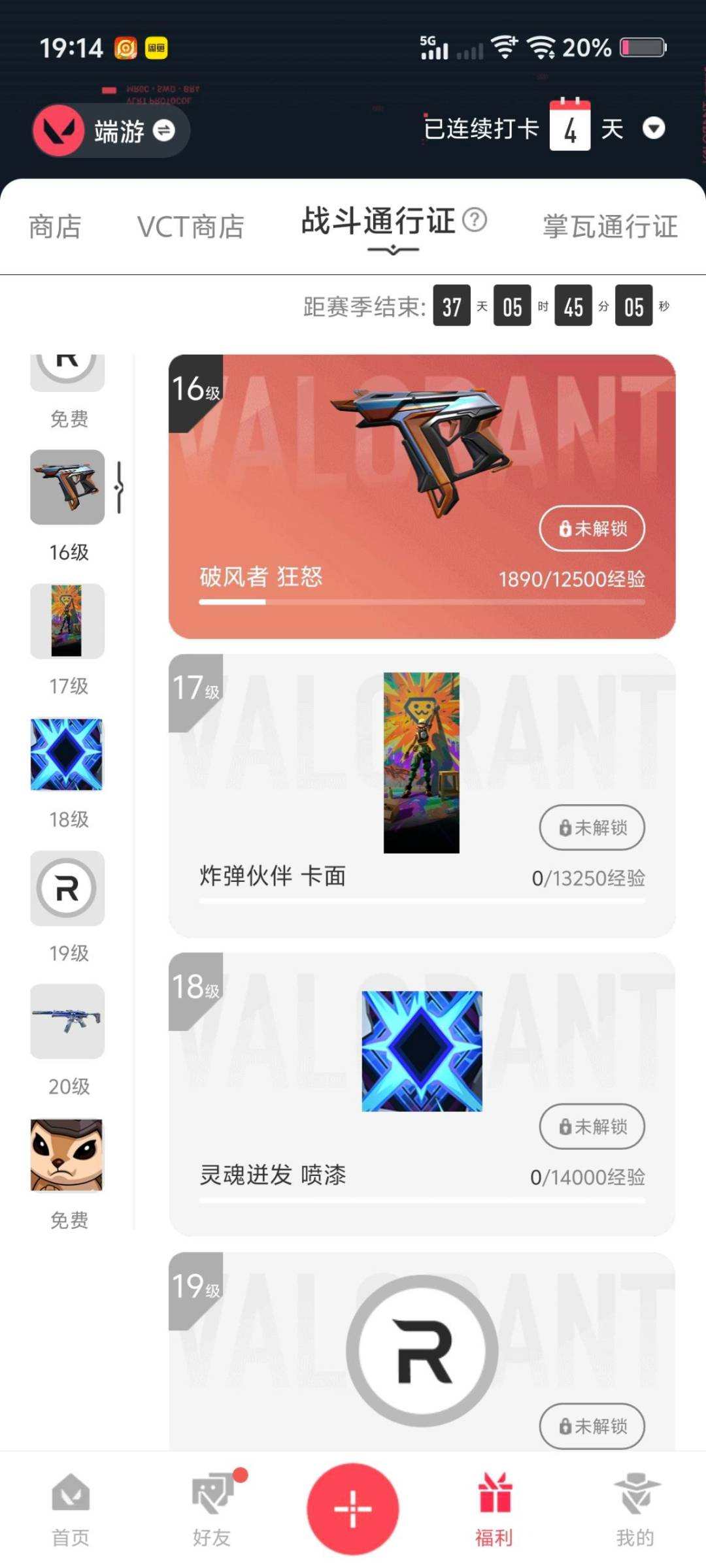
Task: Tap the lock on 破风者 狂怒 未解锁
Action: click(590, 529)
